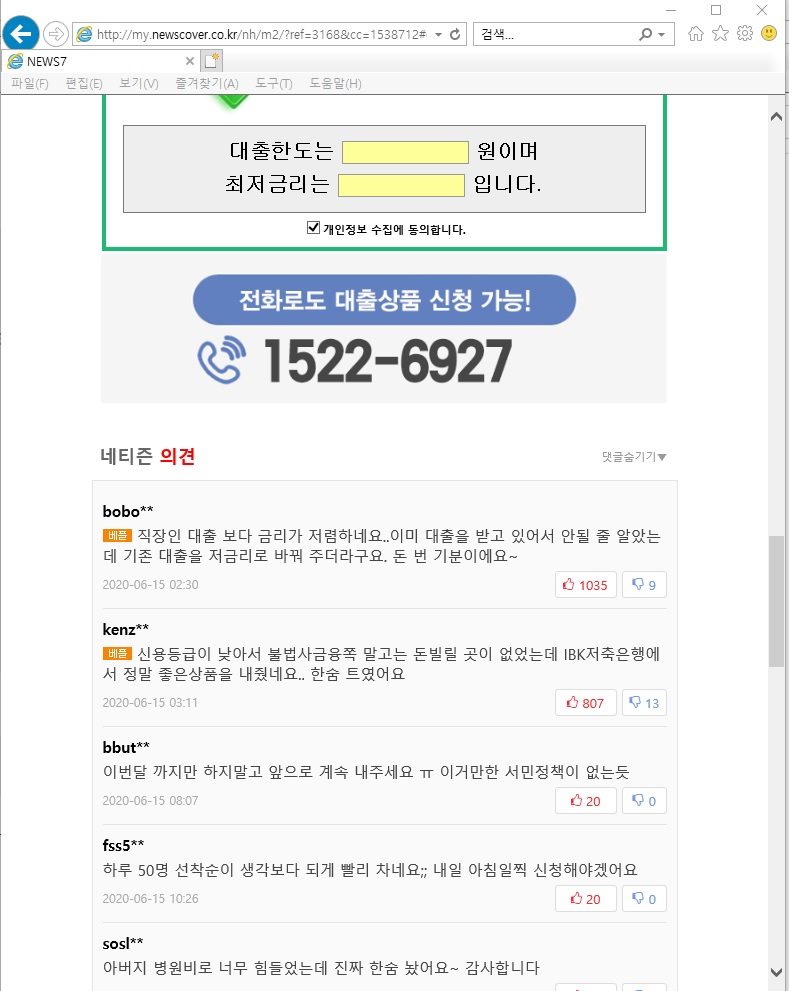This screenshot has height=991, width=789.
Task: Tap the 전화로도 대출상품 신청 가능 banner
Action: point(384,300)
